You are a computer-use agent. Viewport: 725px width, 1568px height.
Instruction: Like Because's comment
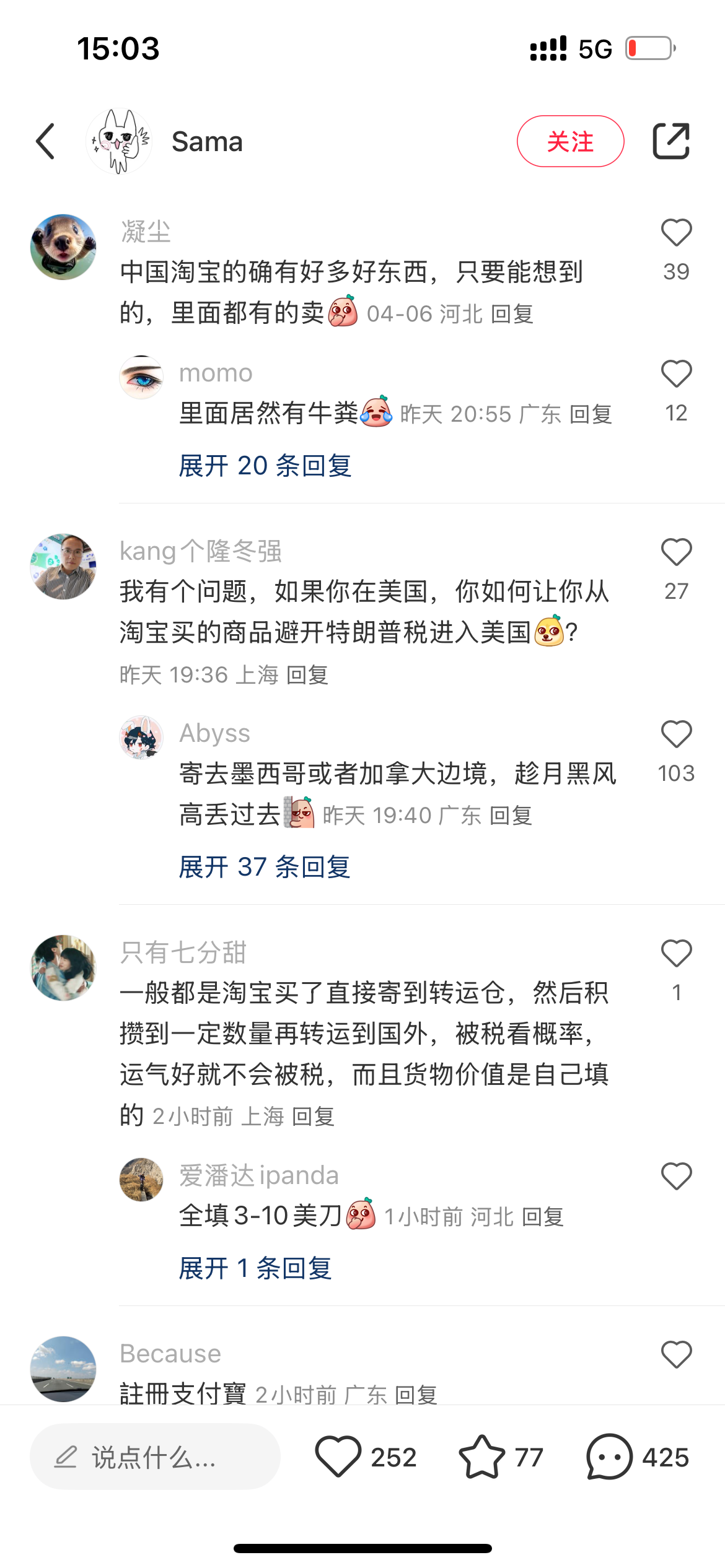676,1355
